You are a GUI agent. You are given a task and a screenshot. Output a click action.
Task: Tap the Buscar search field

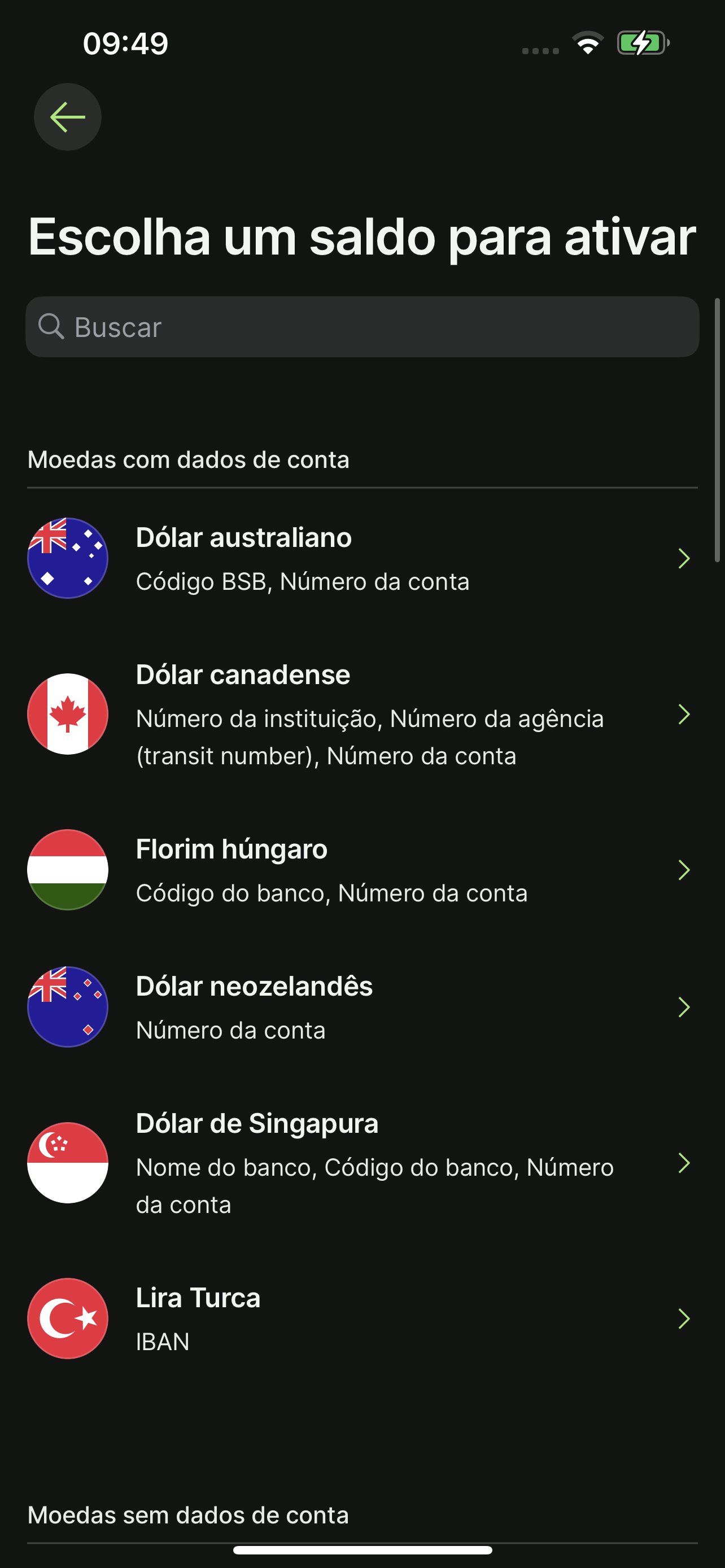coord(362,327)
